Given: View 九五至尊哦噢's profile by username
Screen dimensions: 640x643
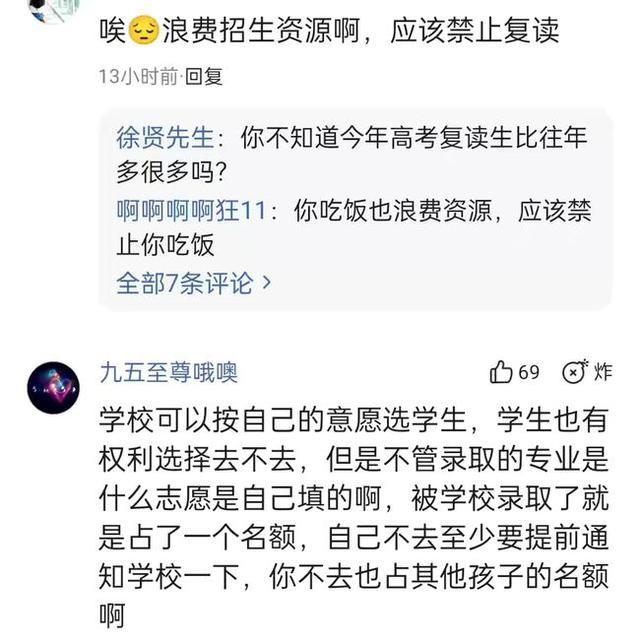Looking at the screenshot, I should coord(168,373).
